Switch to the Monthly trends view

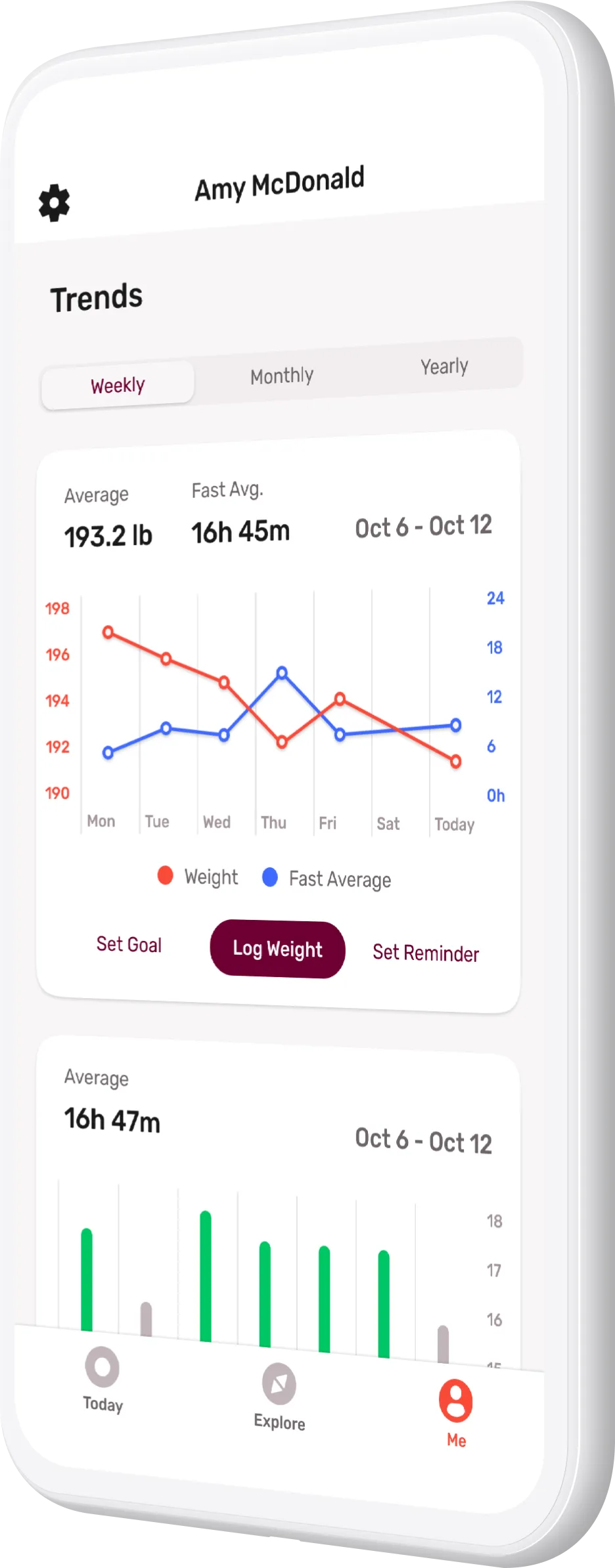281,375
